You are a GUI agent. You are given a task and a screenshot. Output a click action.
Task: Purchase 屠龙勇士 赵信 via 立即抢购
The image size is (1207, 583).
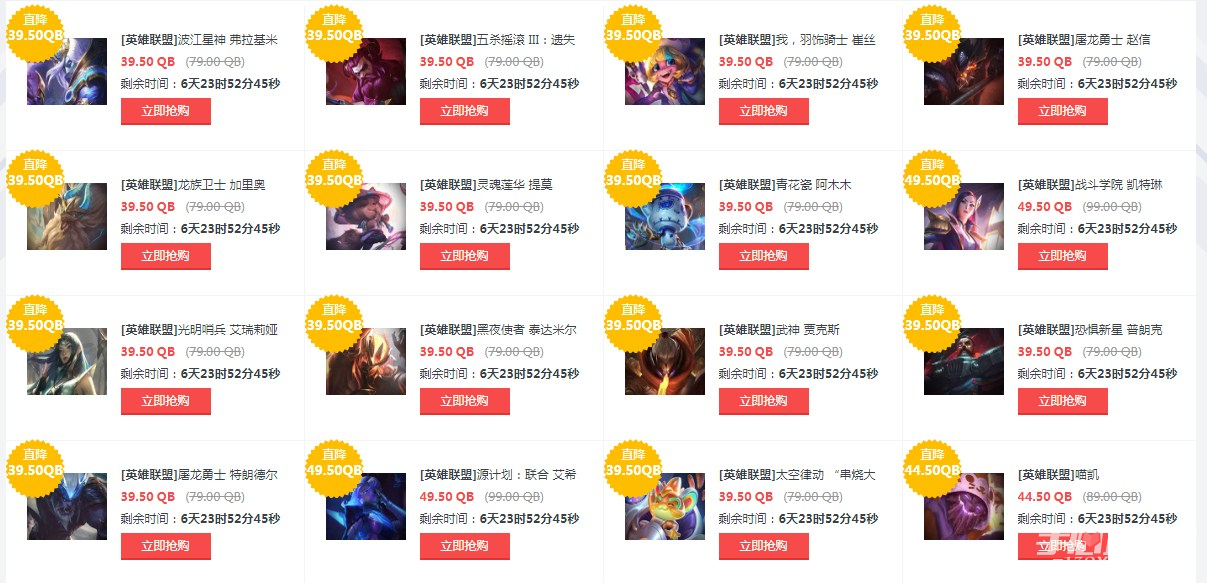tap(1062, 111)
